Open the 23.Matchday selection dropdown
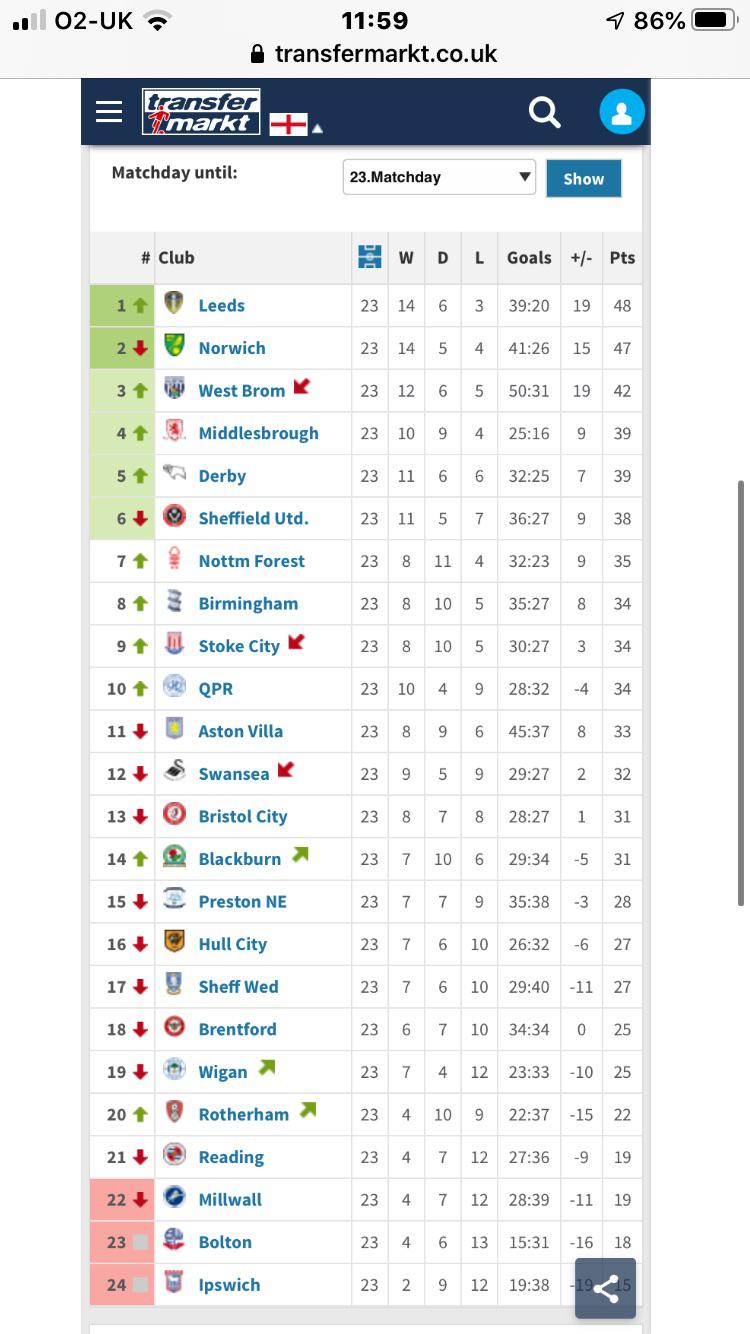Screen dimensions: 750x1334 click(x=438, y=176)
